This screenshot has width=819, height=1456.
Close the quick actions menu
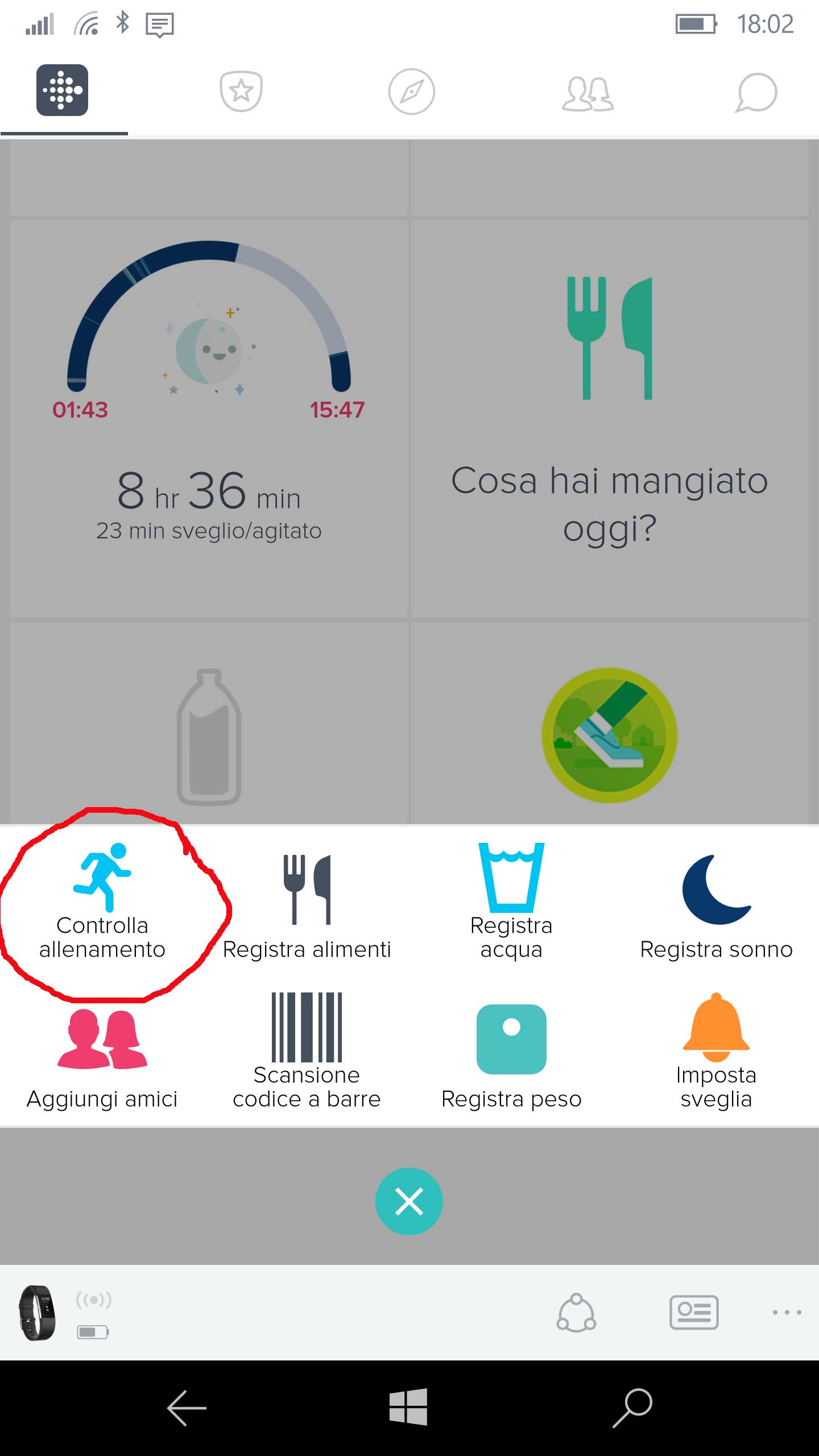pos(409,1201)
